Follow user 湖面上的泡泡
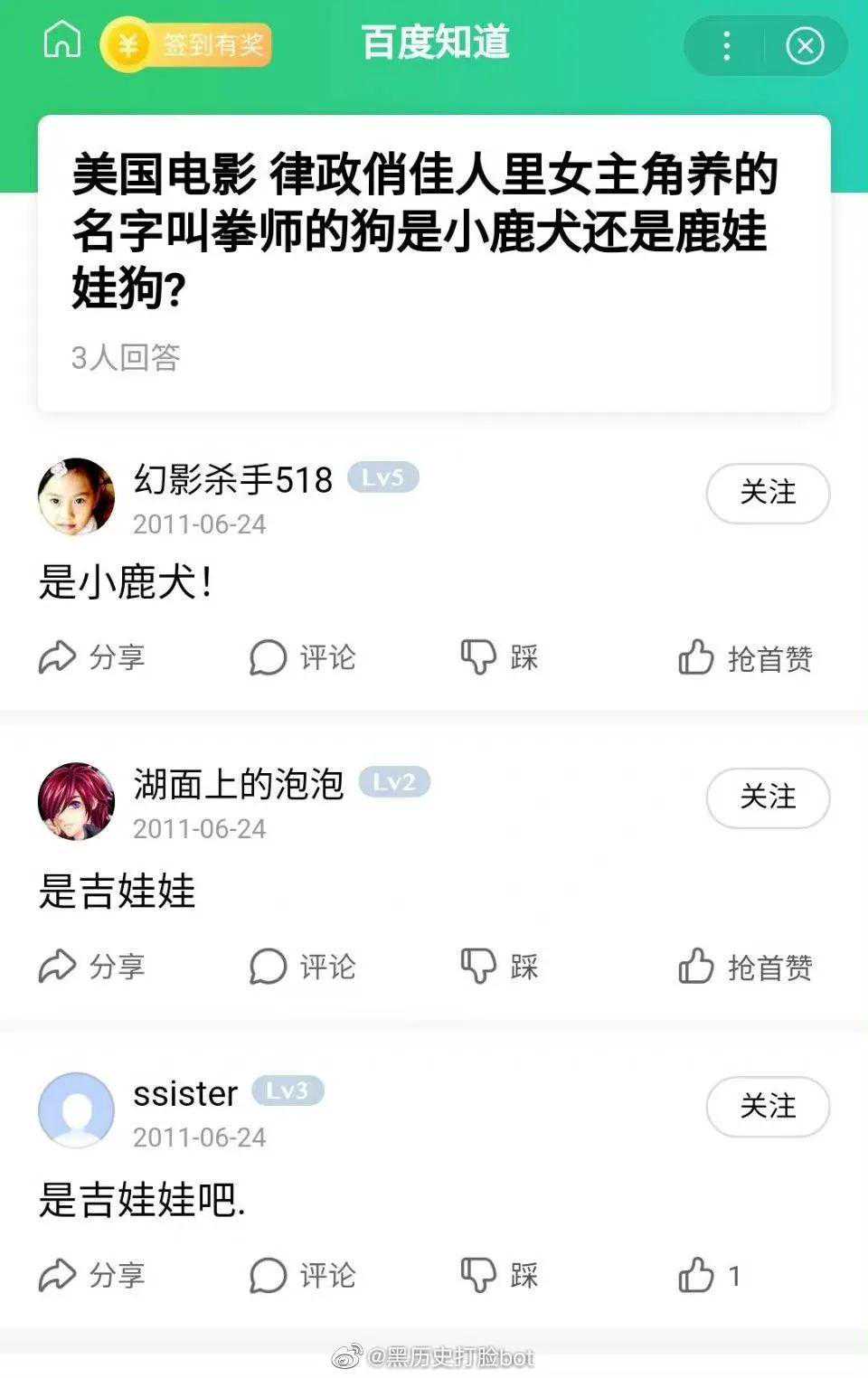This screenshot has width=868, height=1378. coord(767,798)
